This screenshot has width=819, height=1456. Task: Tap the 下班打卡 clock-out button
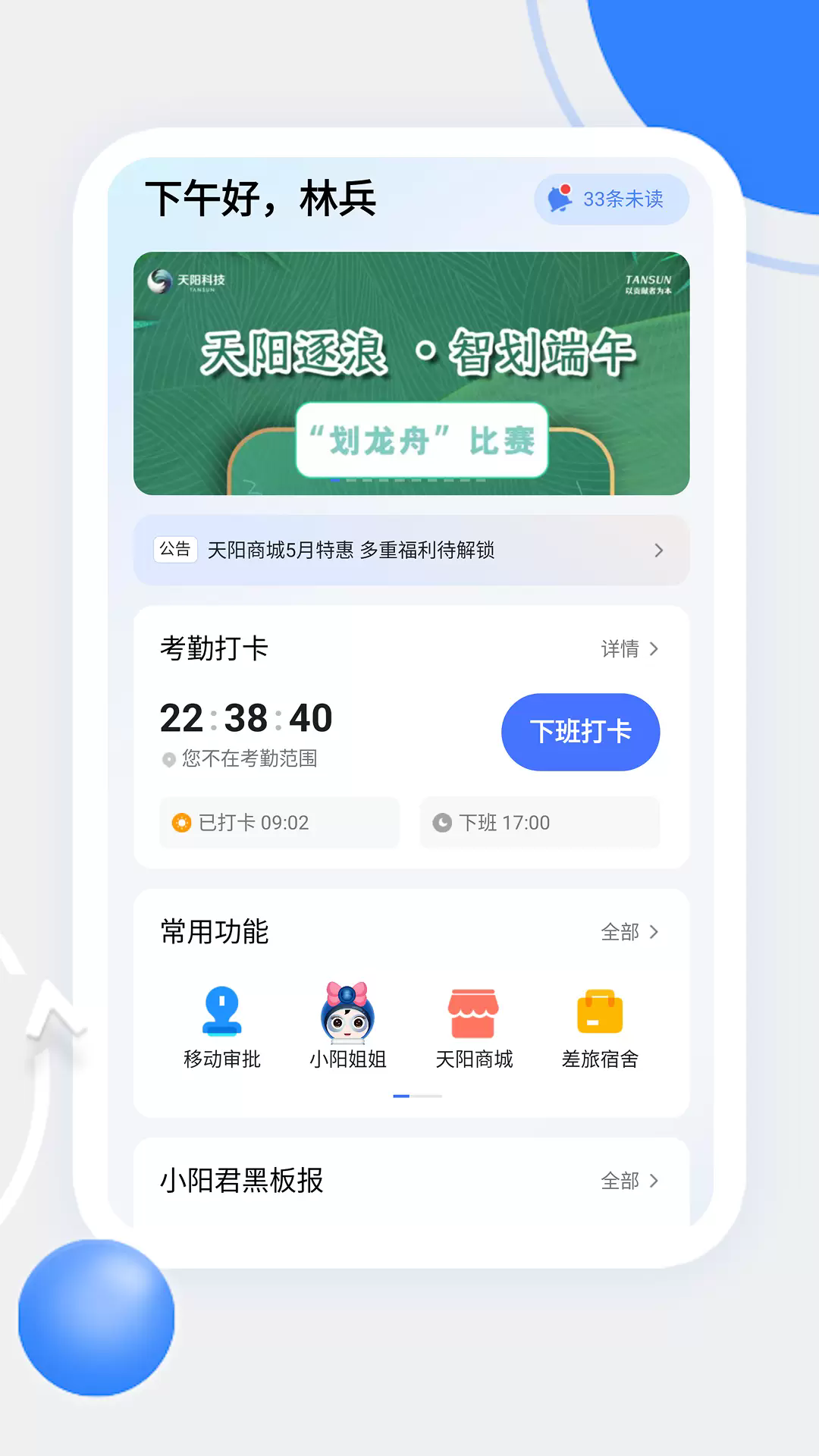click(581, 731)
